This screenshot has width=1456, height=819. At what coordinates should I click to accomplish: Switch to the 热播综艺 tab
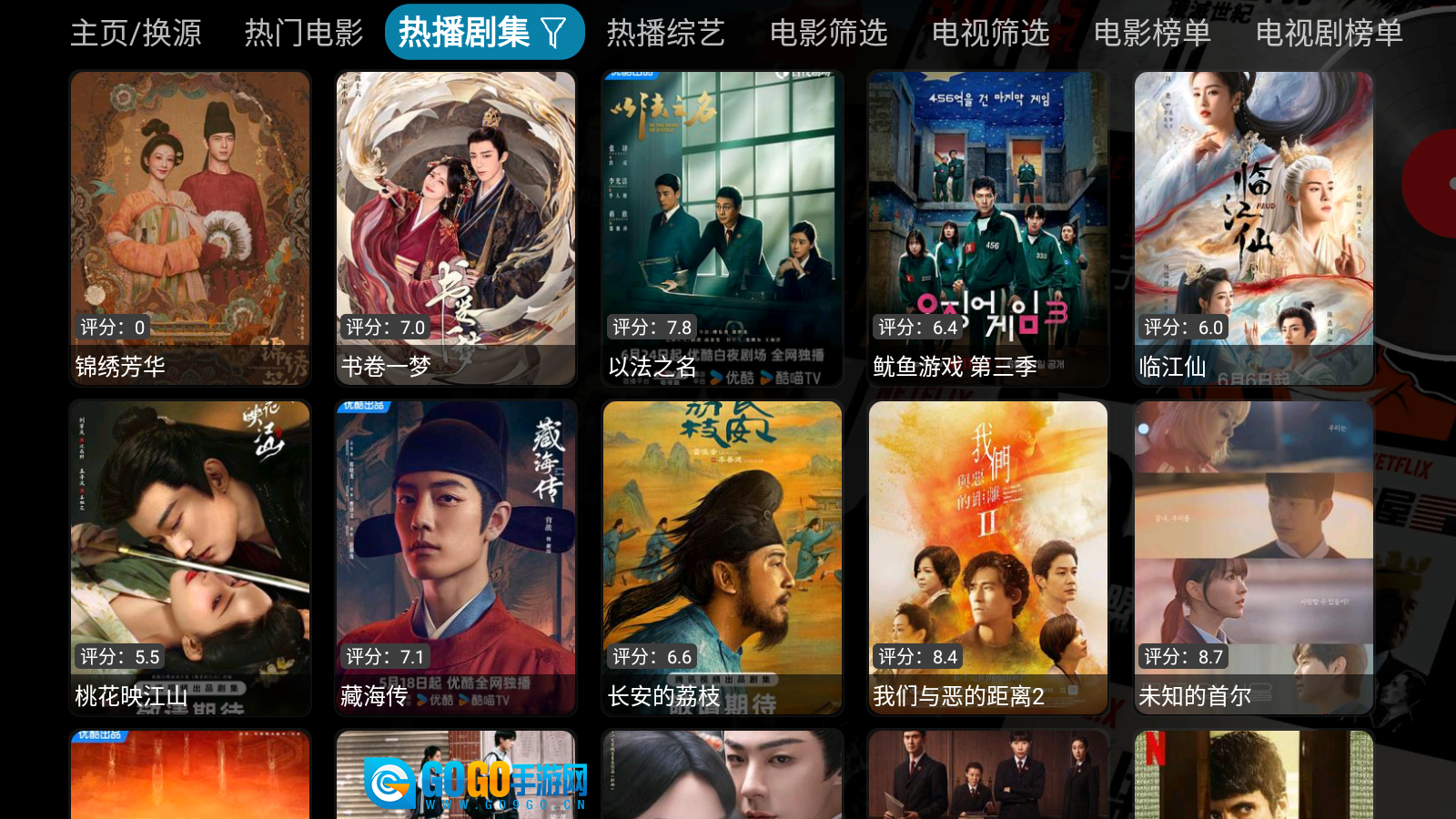(665, 34)
